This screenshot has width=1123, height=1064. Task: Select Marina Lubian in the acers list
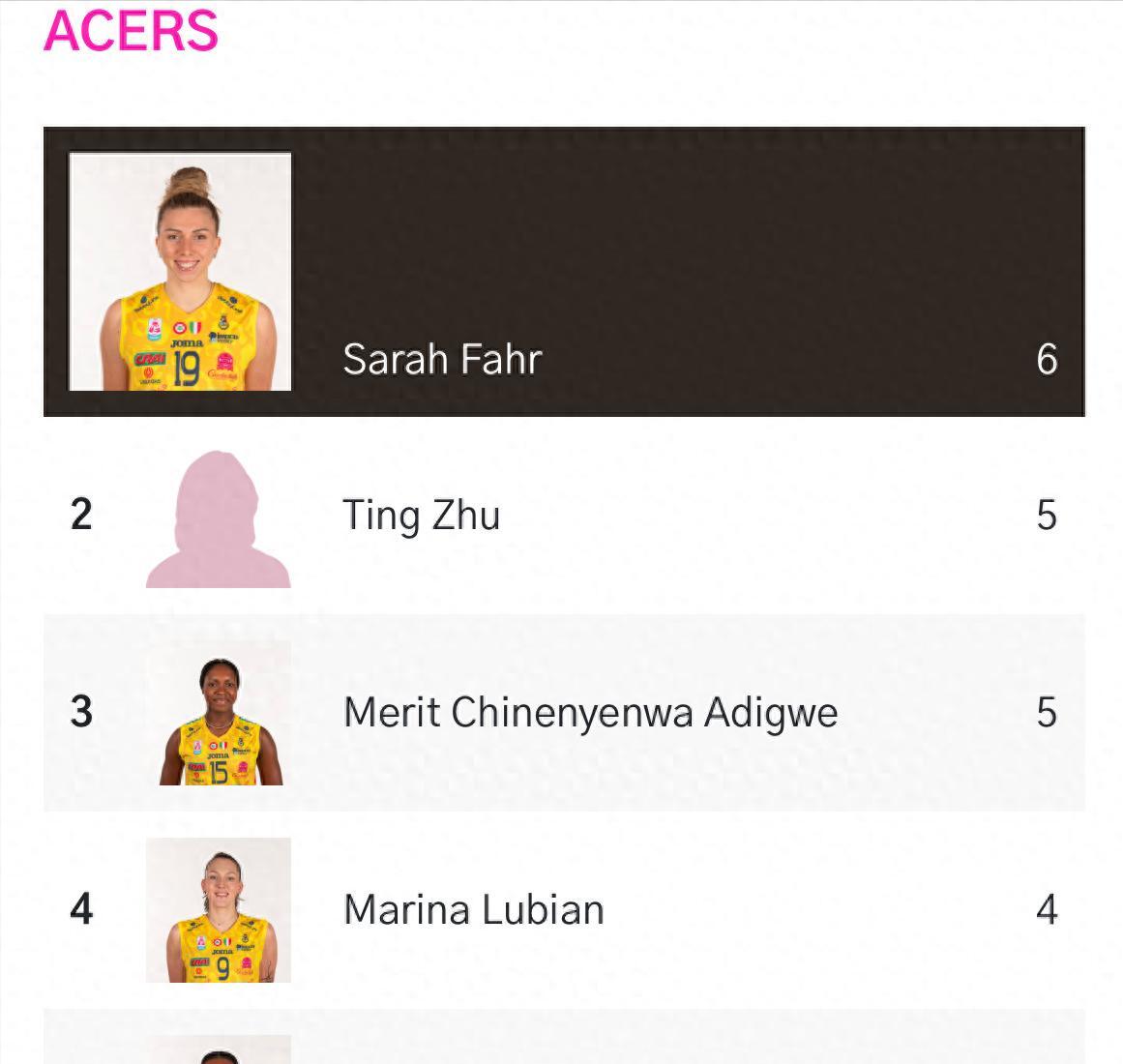click(x=473, y=910)
